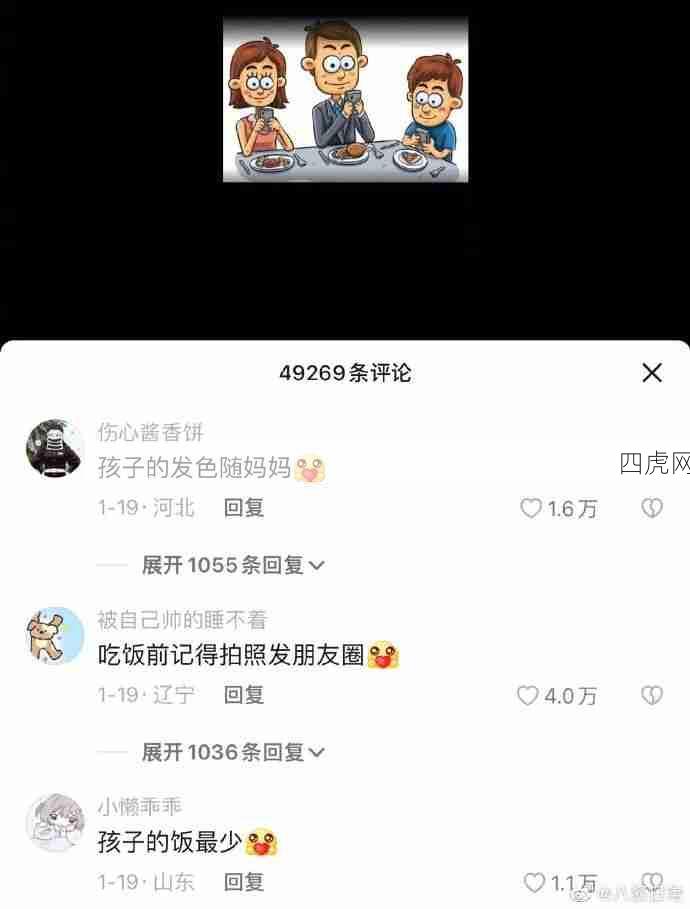Like 被自己帅的睡不着's comment
This screenshot has height=909, width=690.
[x=528, y=695]
